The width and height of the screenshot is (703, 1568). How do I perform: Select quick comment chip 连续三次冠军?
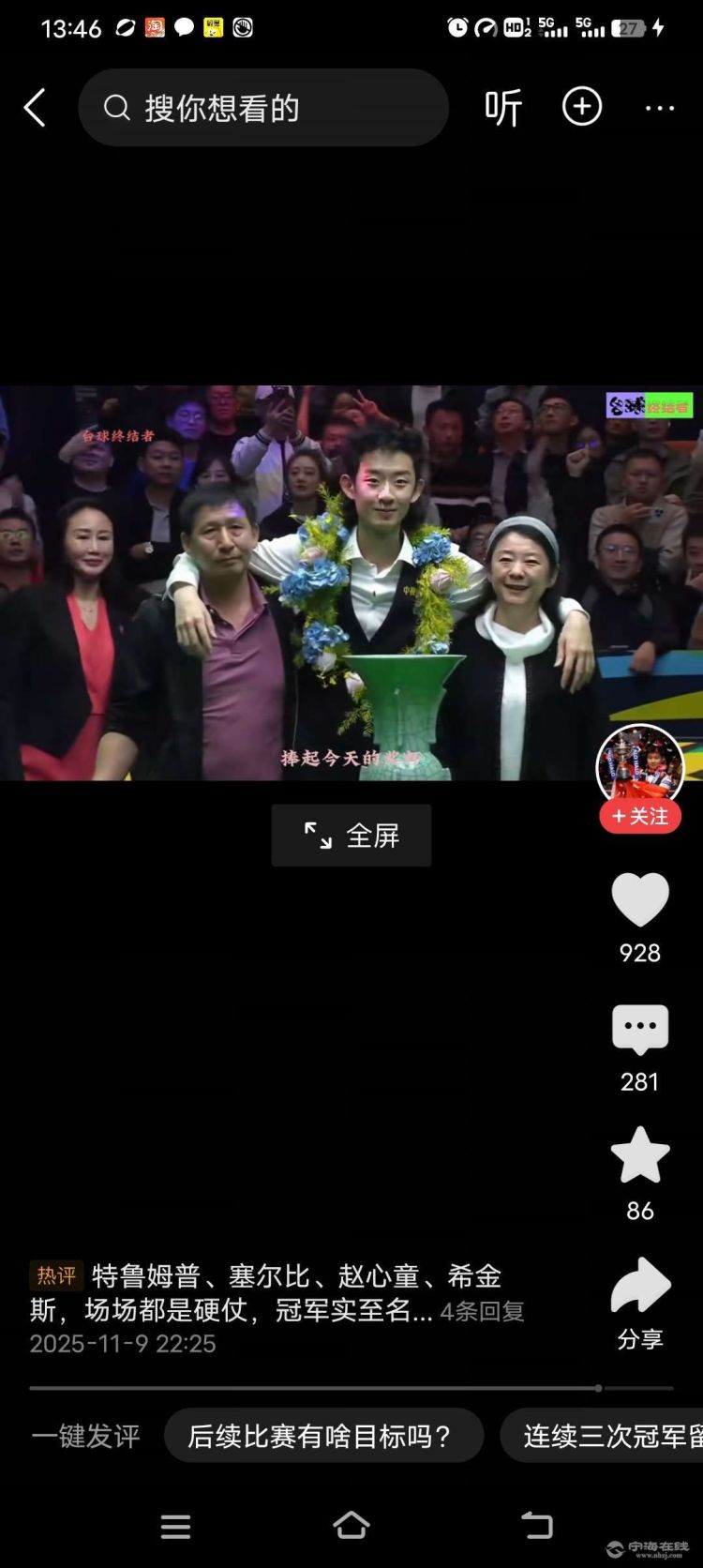coord(605,1436)
